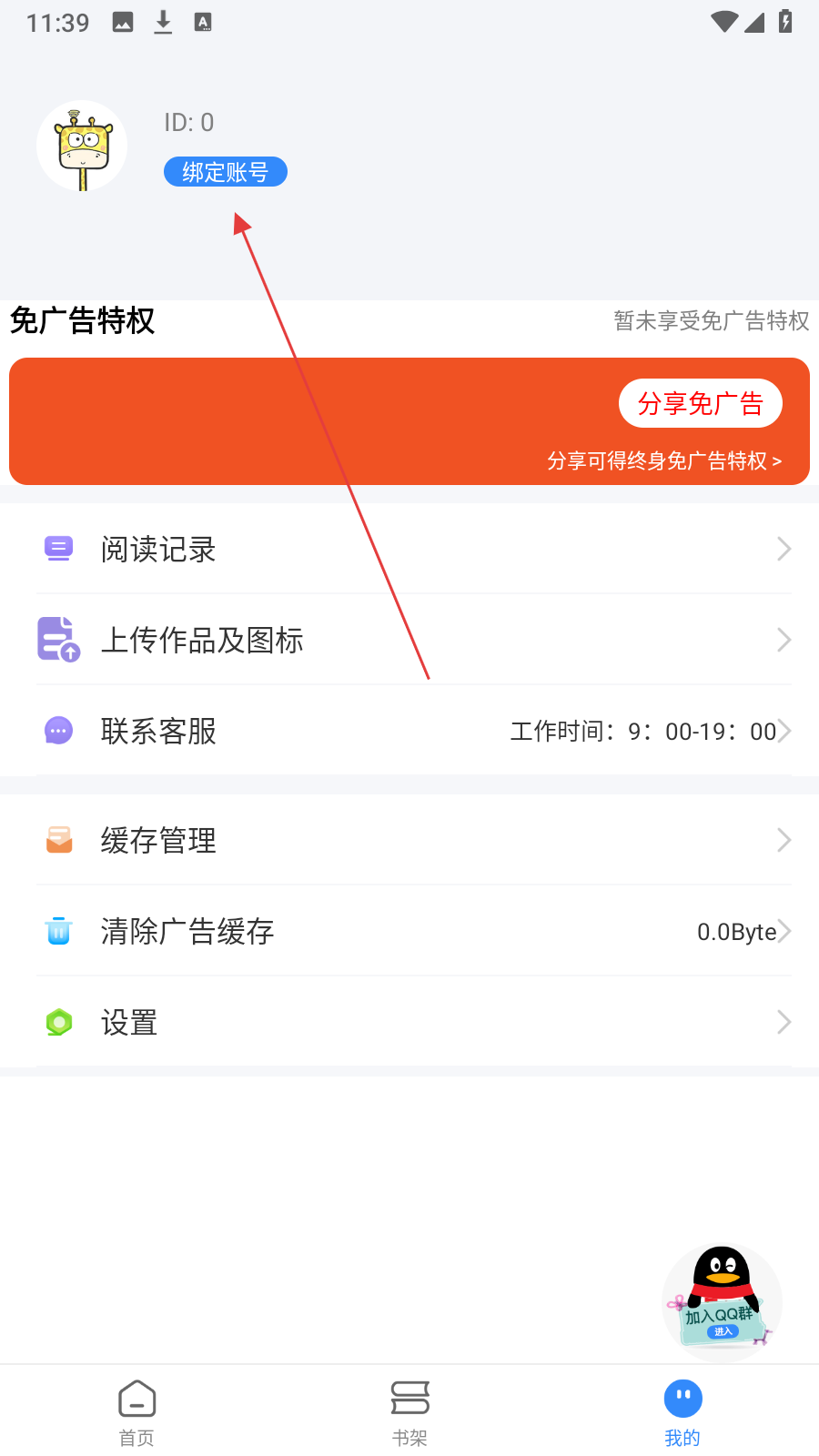This screenshot has height=1456, width=819.
Task: Open 阅读记录 reading history
Action: point(409,549)
